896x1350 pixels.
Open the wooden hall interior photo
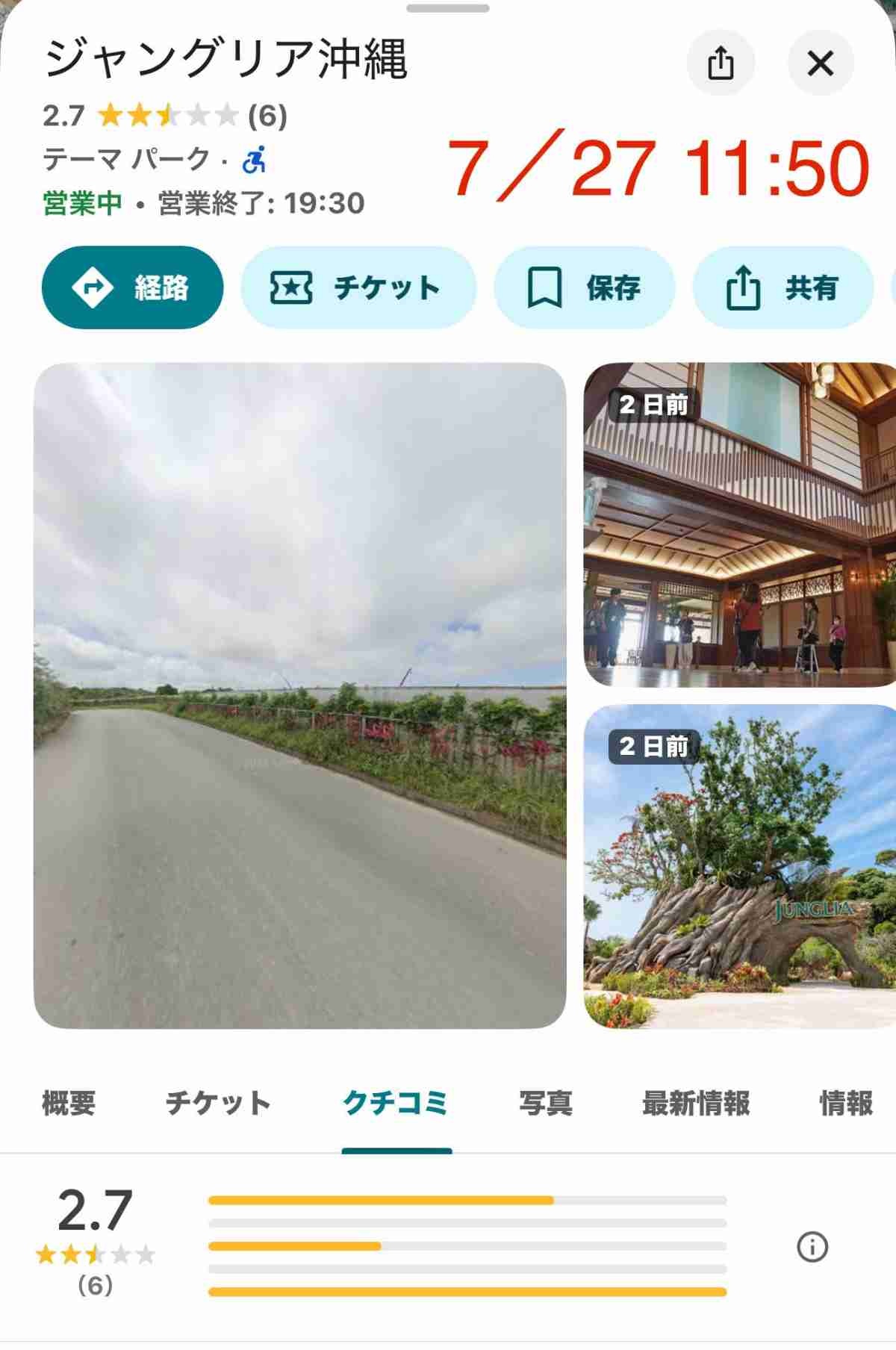tap(739, 524)
